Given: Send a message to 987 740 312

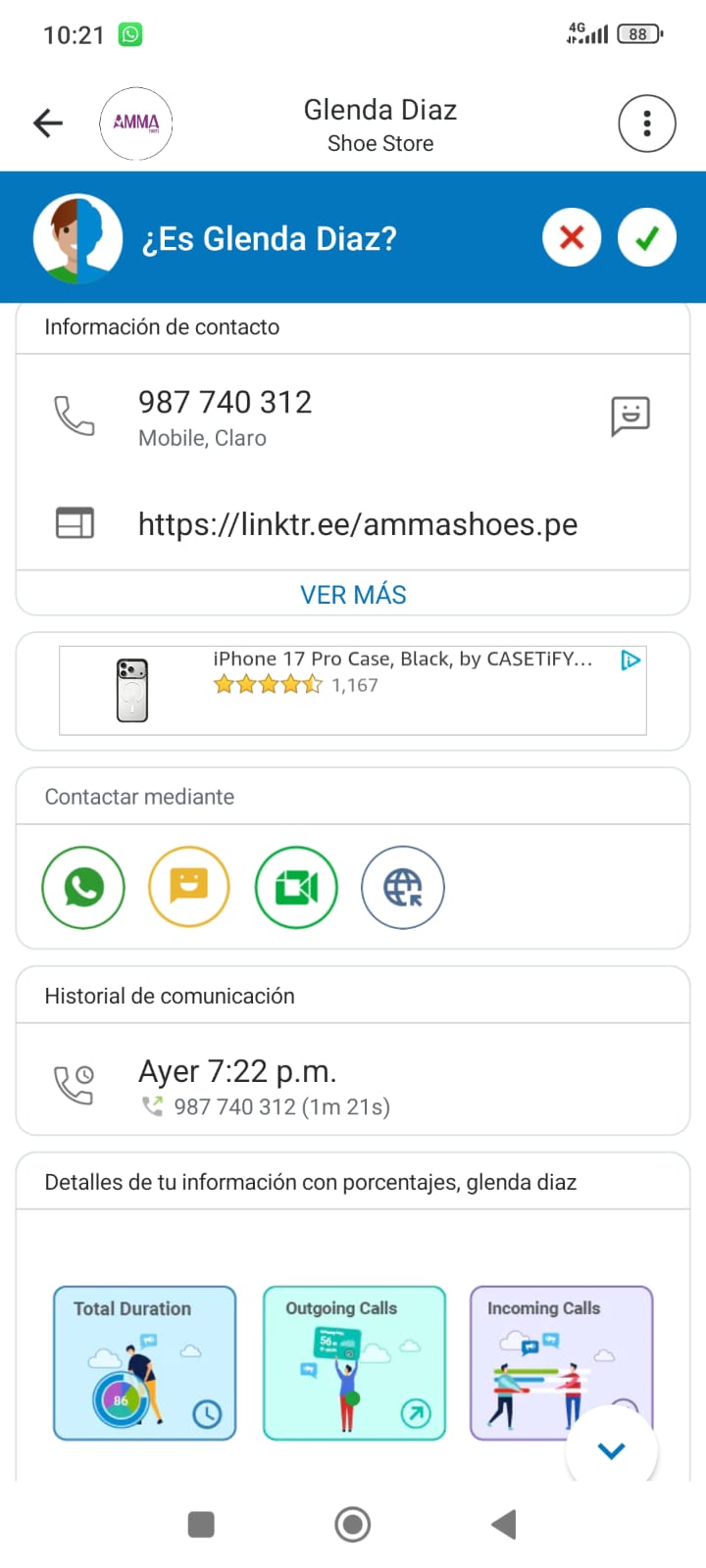Looking at the screenshot, I should click(x=630, y=416).
